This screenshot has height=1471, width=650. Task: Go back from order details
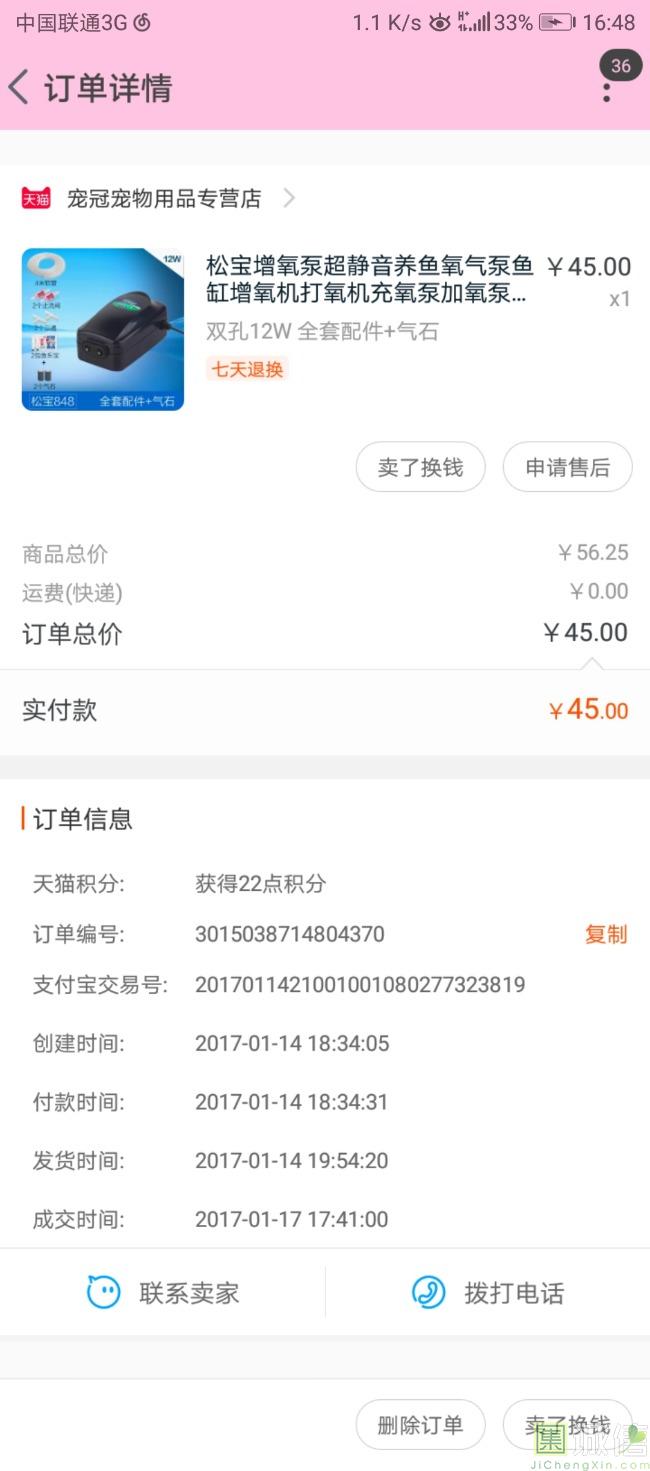click(20, 88)
